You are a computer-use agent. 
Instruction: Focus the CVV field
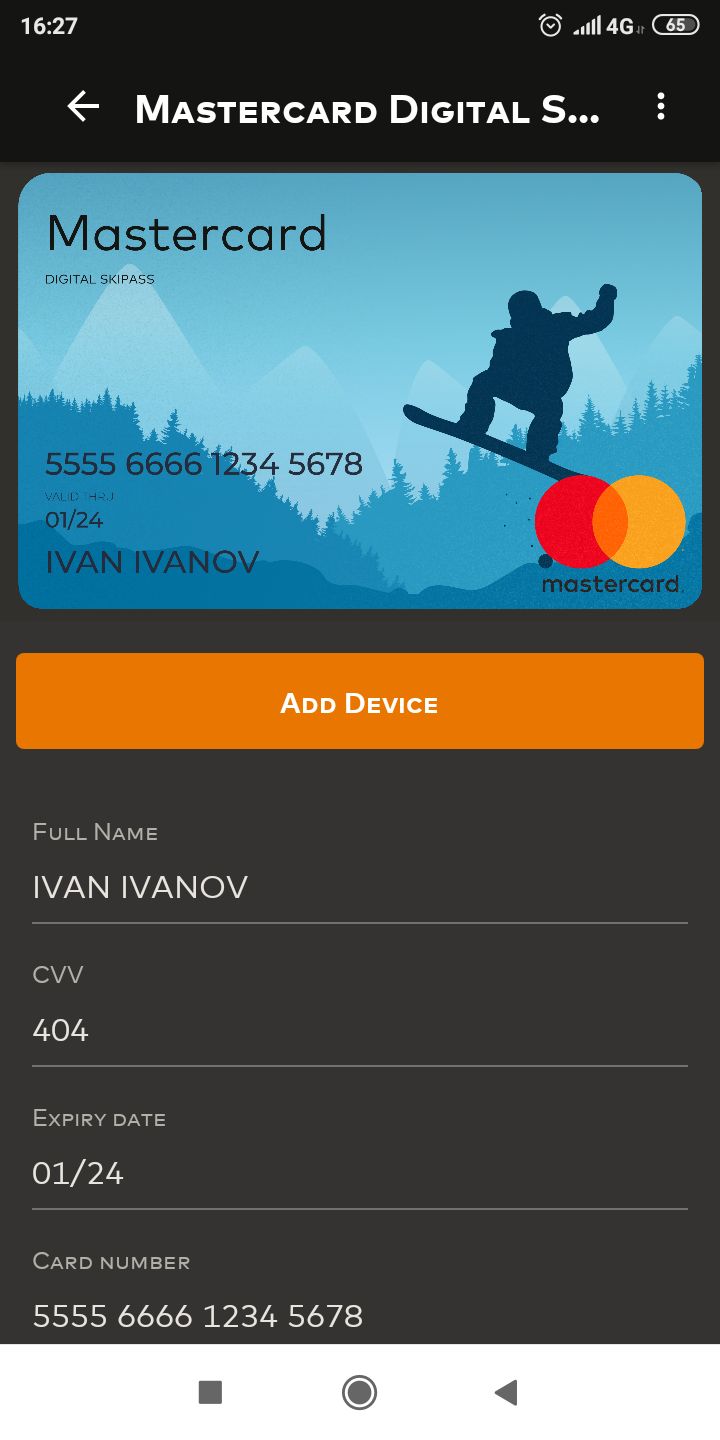(x=360, y=1030)
